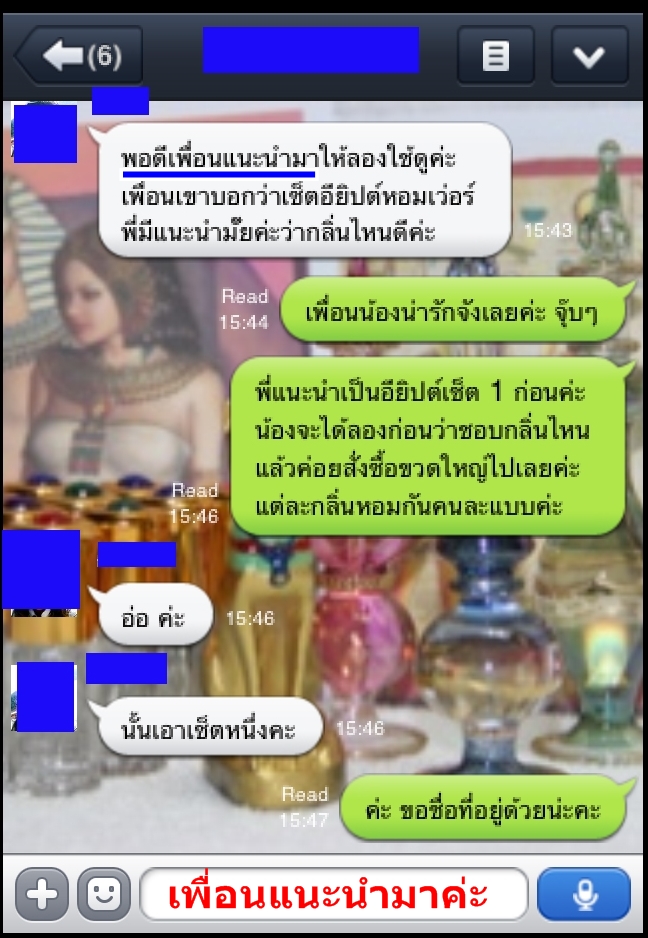Expand the chat options chevron menu
The image size is (648, 938).
(589, 56)
